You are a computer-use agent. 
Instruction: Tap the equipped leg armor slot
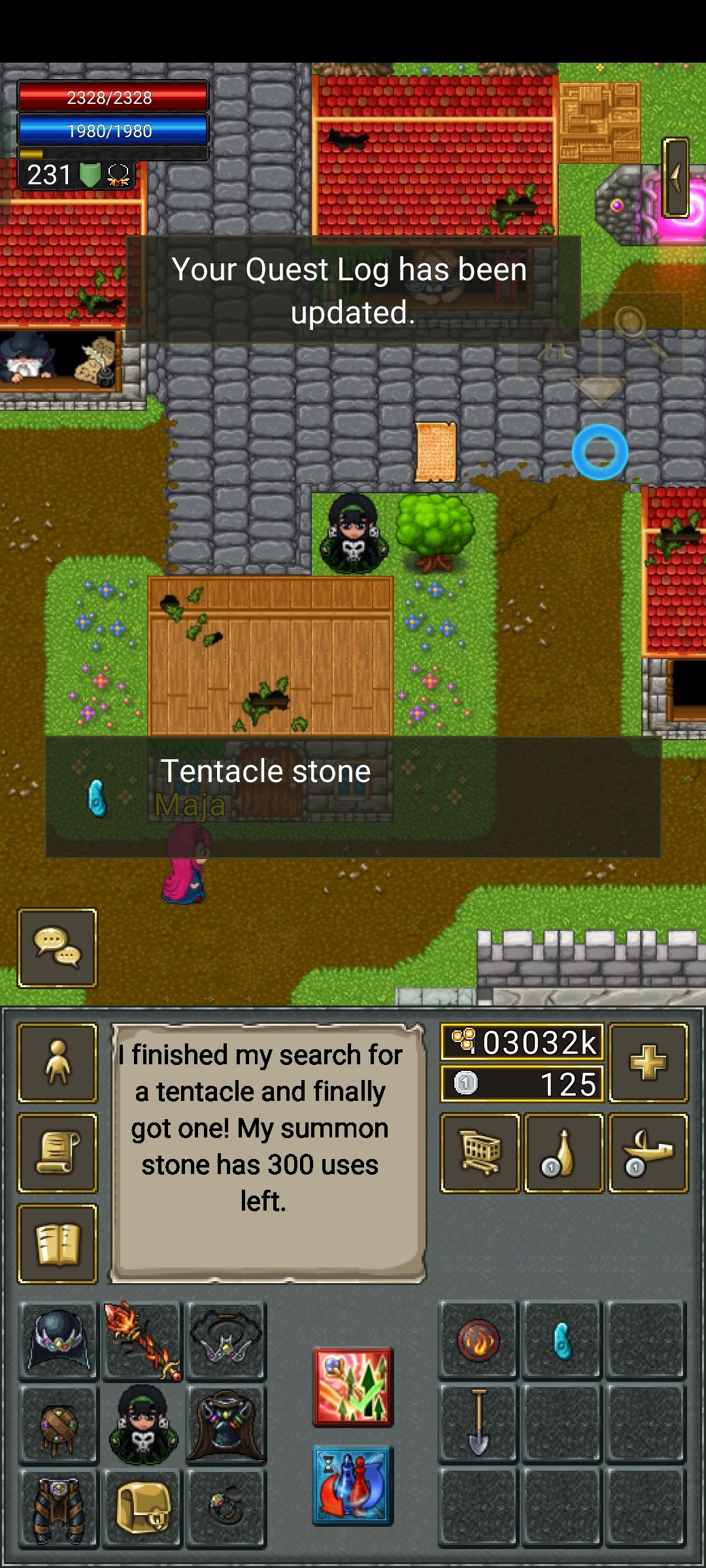coord(59,1508)
